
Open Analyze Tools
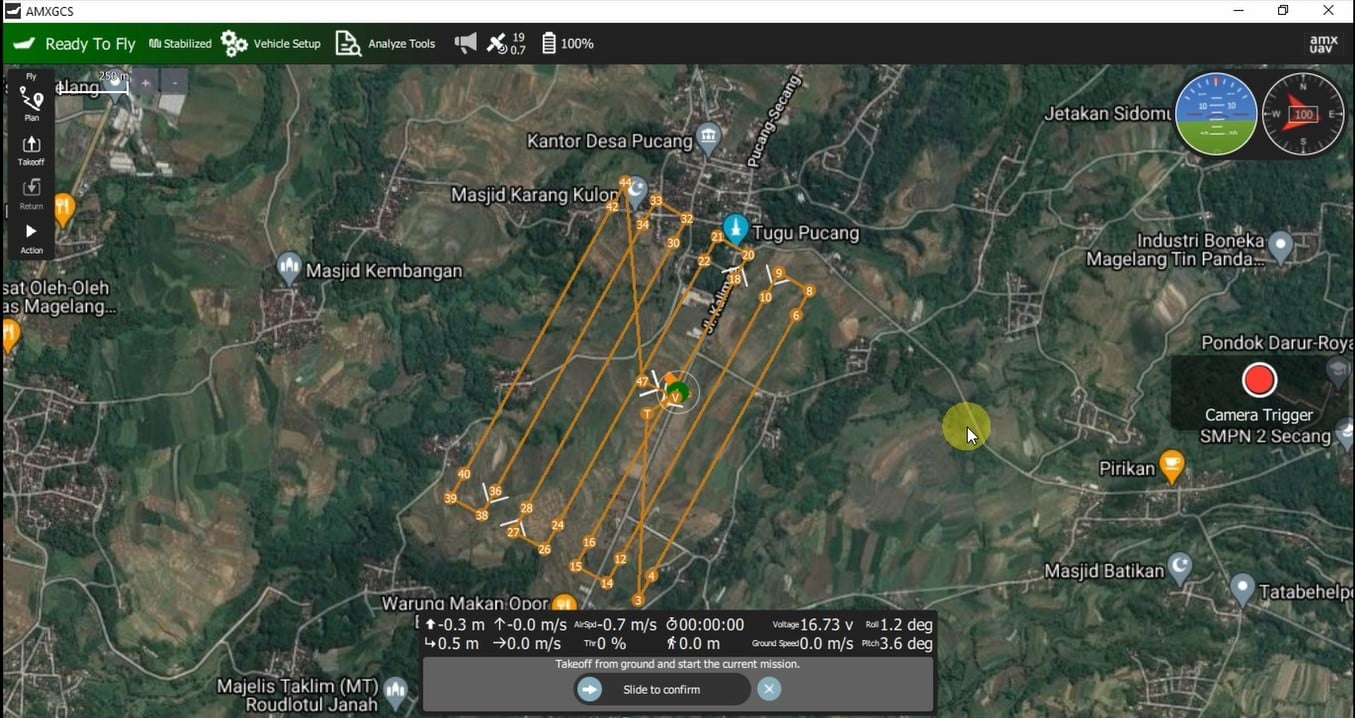pyautogui.click(x=385, y=44)
